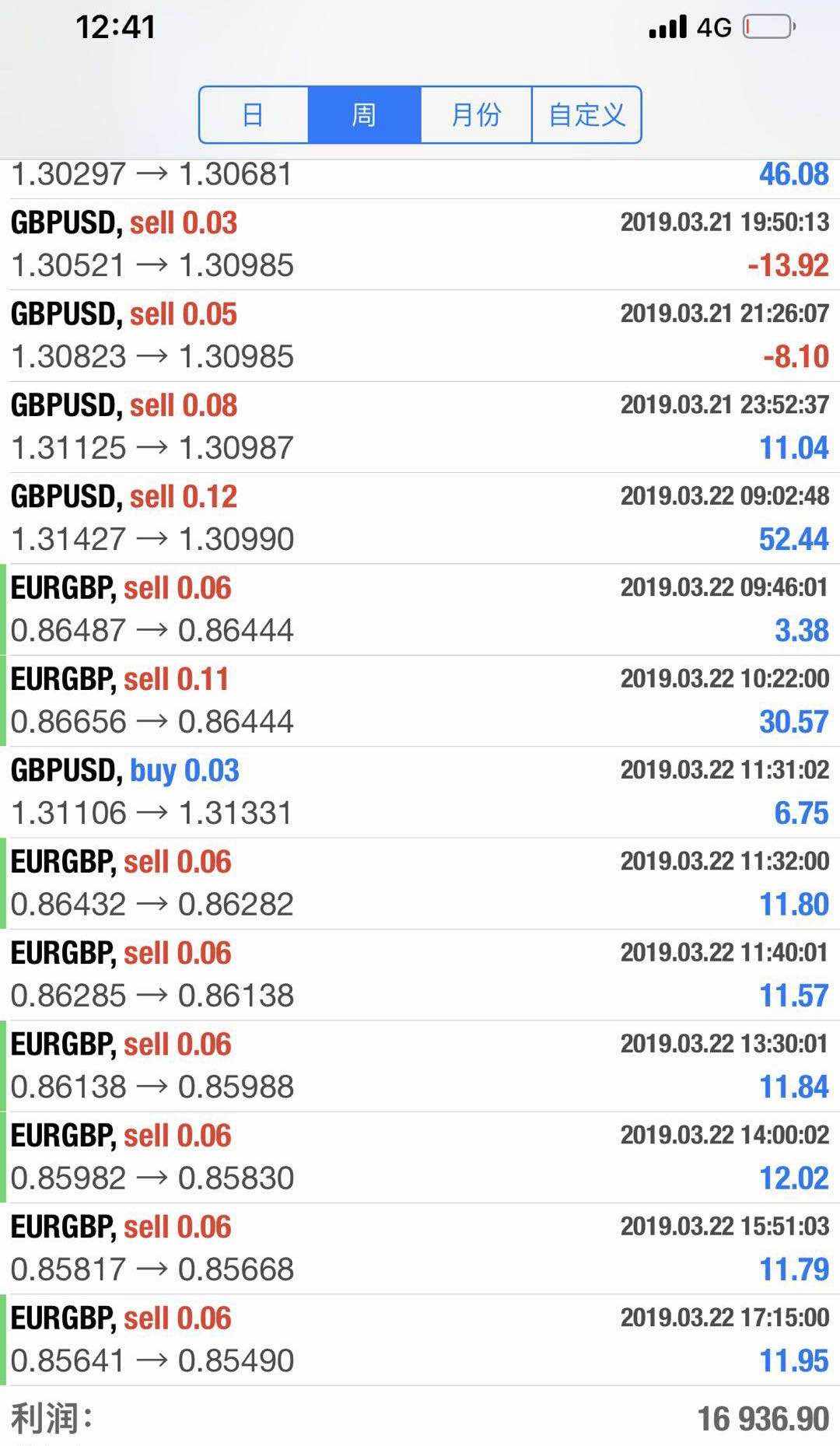View EURGBP sell 0.11 trade details
The height and width of the screenshot is (1446, 840).
[x=420, y=700]
